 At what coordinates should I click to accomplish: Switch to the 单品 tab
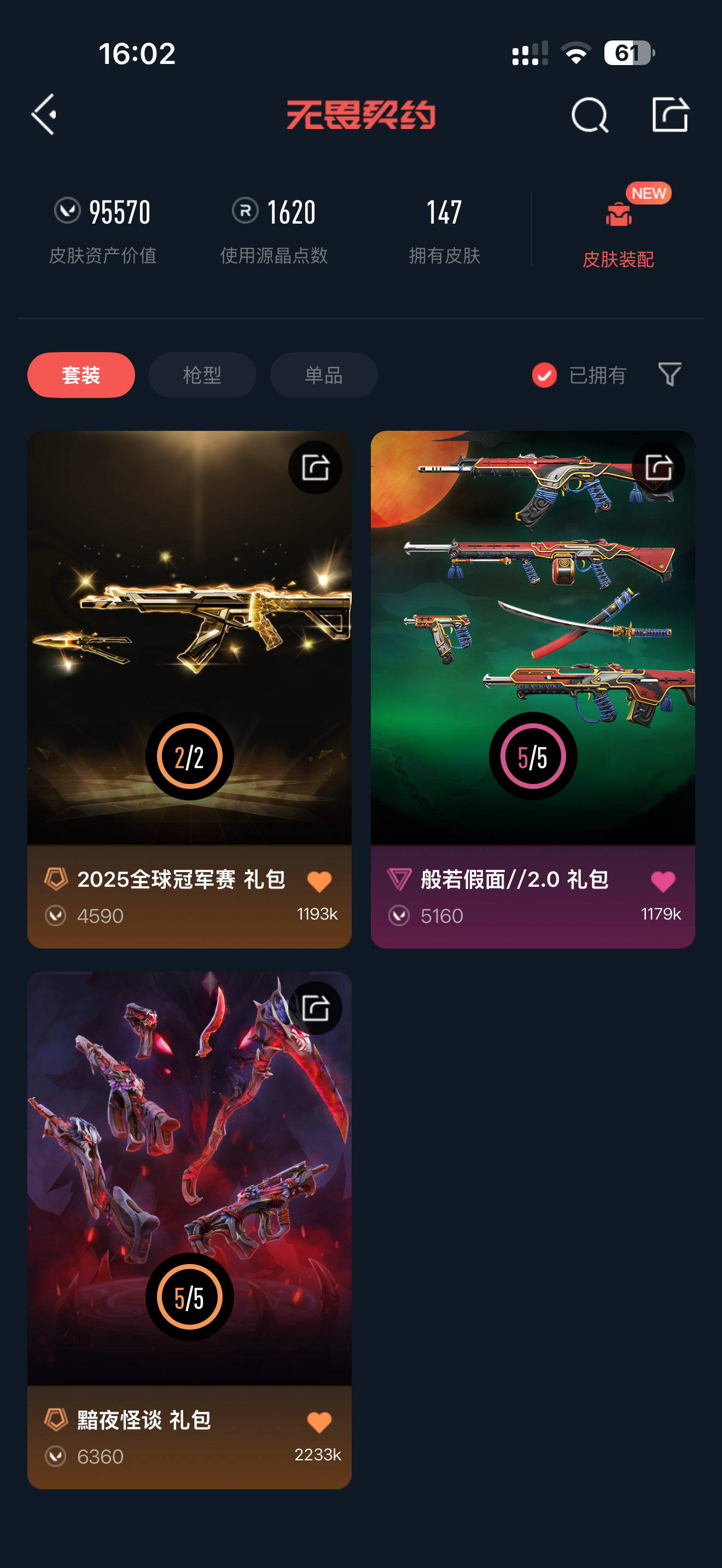click(x=323, y=375)
